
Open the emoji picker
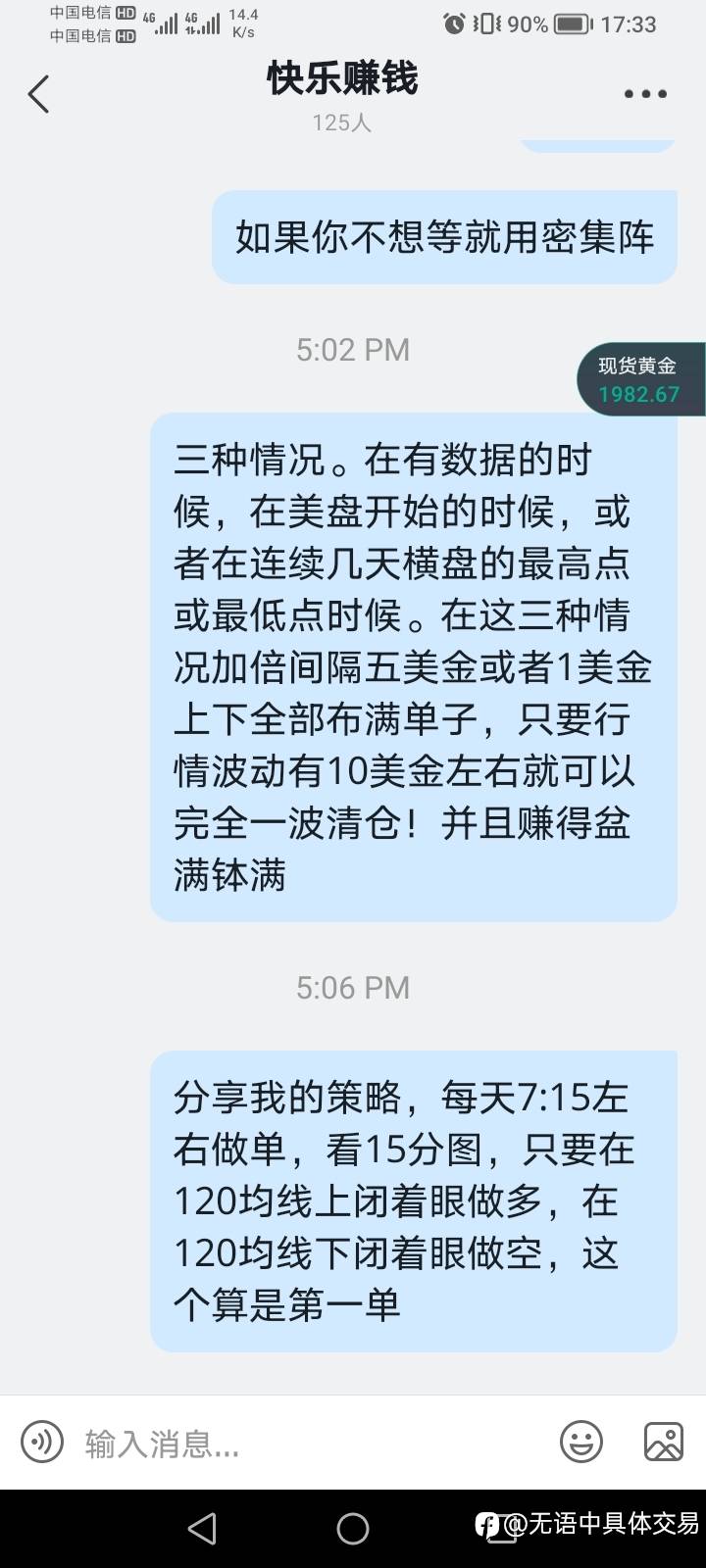[580, 1442]
